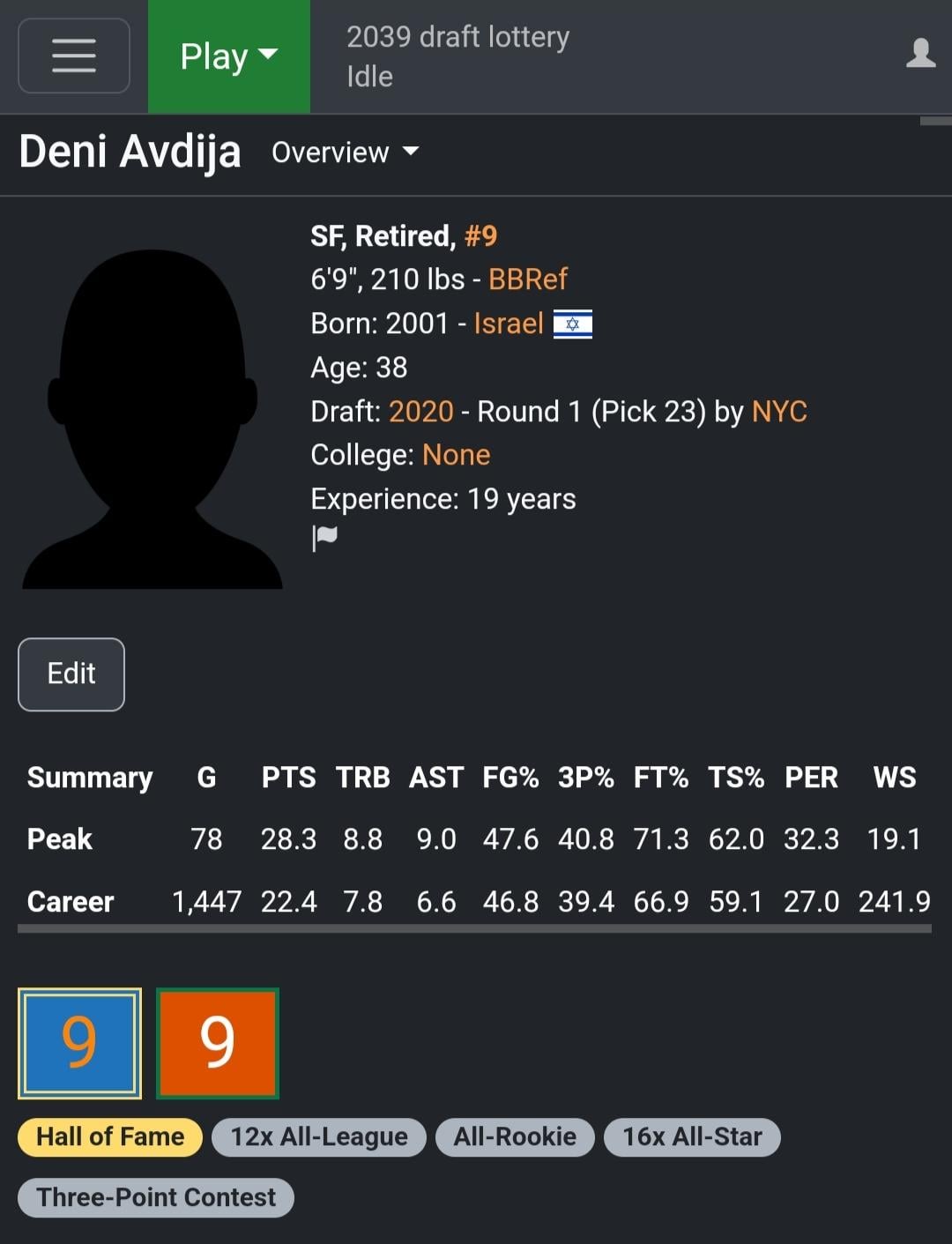Open the 2020 draft link
The width and height of the screenshot is (952, 1244).
pos(420,412)
